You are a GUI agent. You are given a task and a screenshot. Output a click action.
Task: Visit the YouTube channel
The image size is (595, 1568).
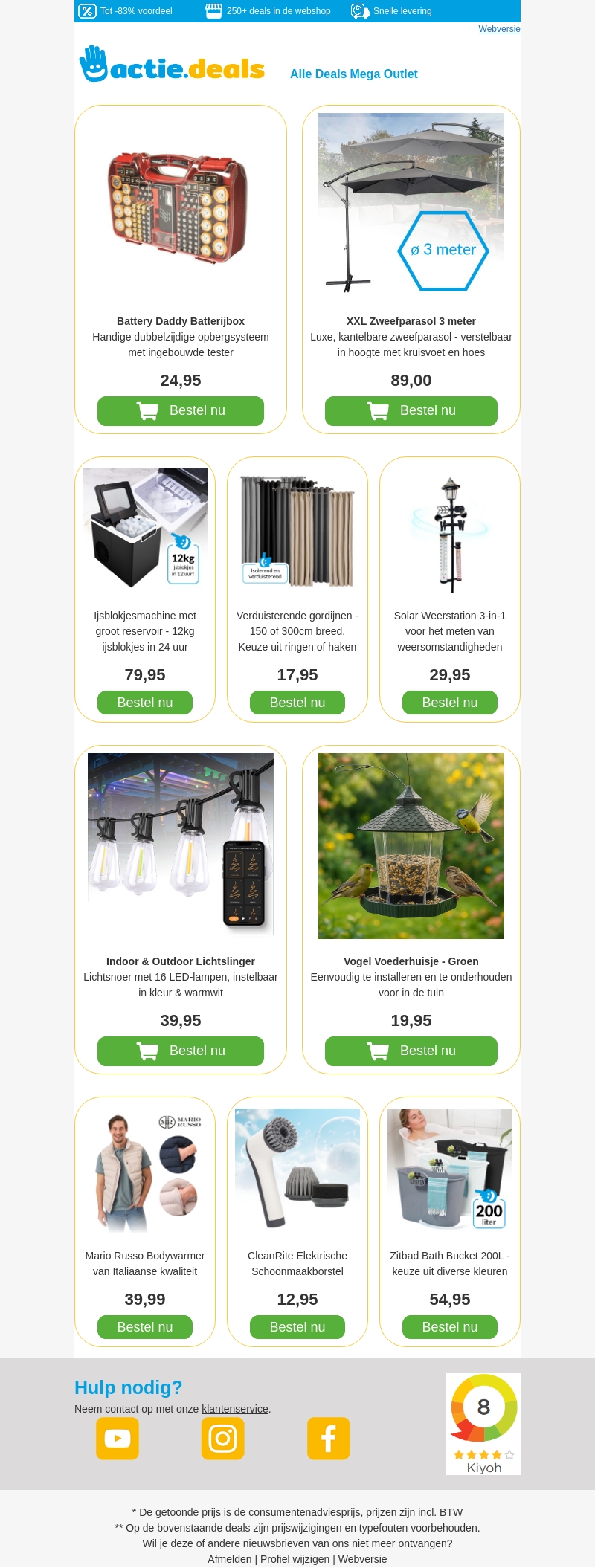point(118,1439)
